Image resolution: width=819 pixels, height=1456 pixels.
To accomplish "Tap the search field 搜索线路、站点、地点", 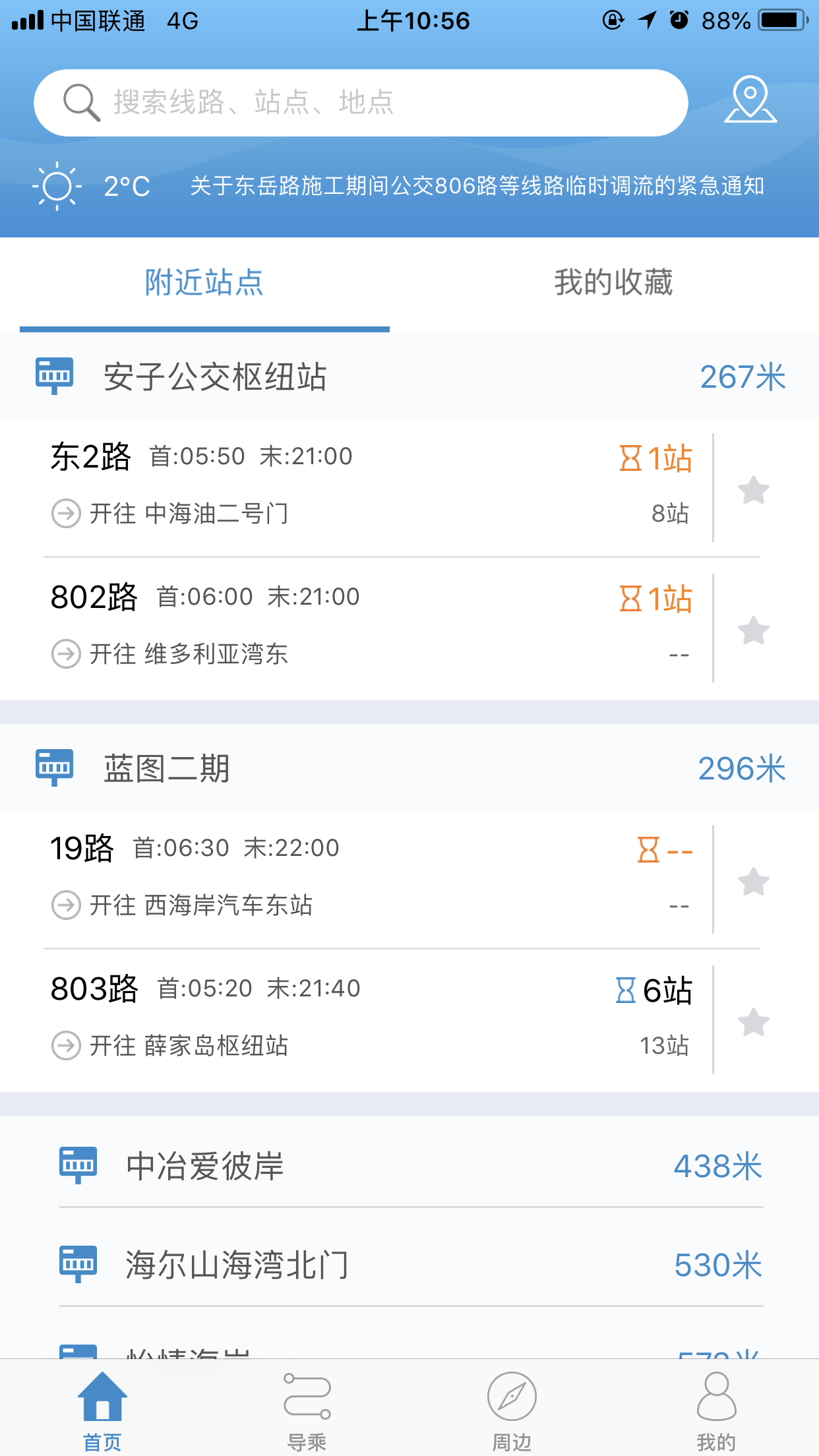I will pos(361,102).
